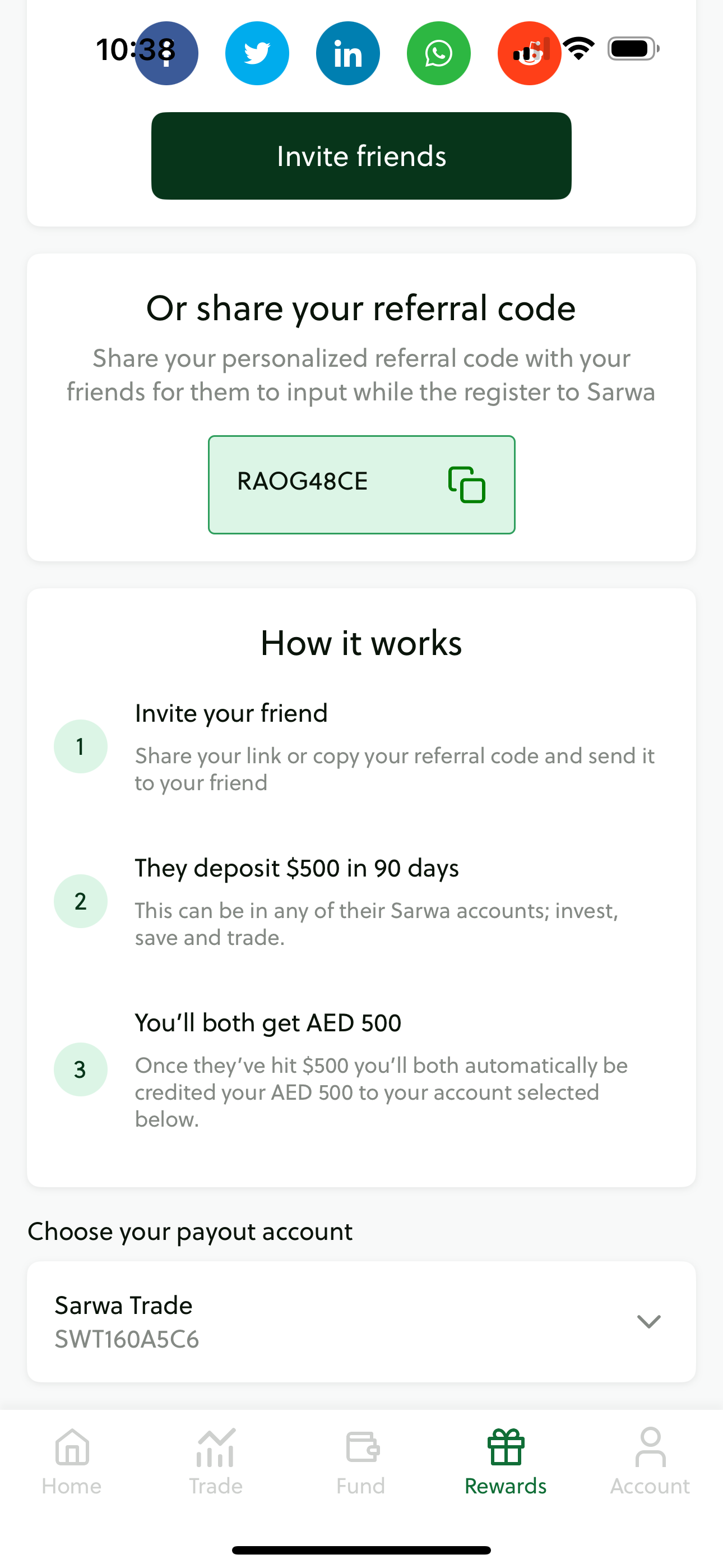
Task: Share referral via Facebook icon
Action: 166,54
